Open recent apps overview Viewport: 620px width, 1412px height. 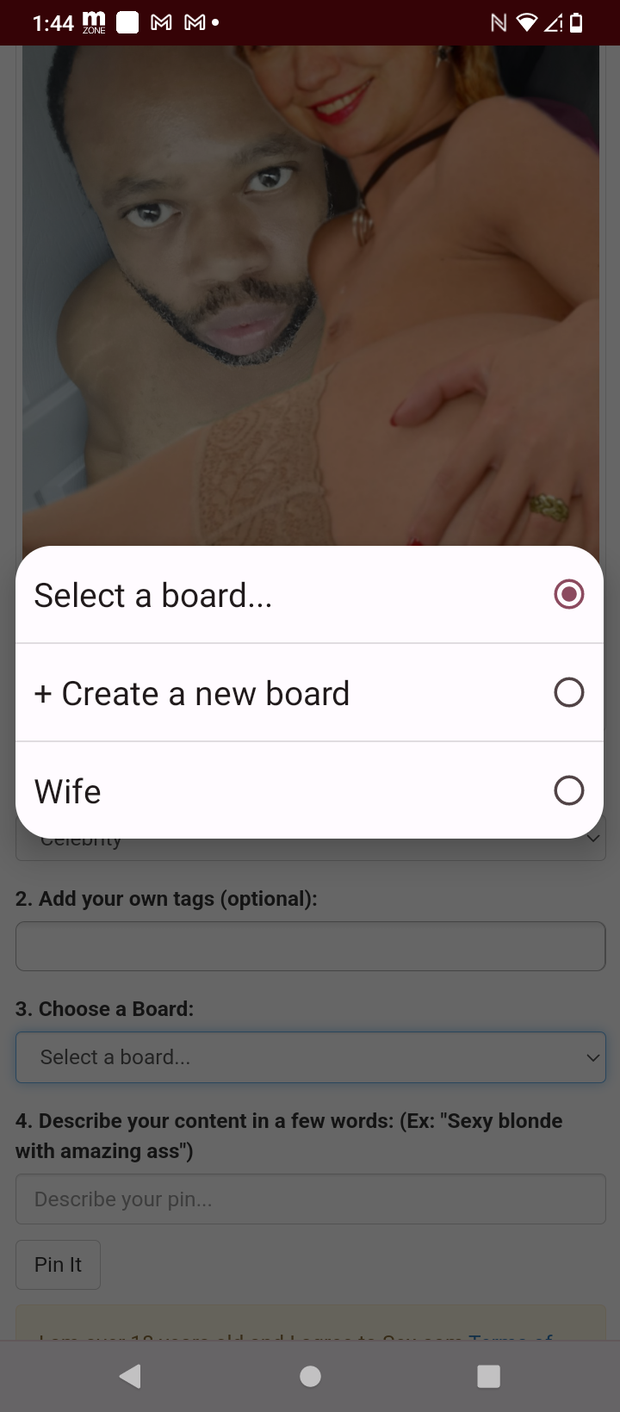pyautogui.click(x=488, y=1377)
